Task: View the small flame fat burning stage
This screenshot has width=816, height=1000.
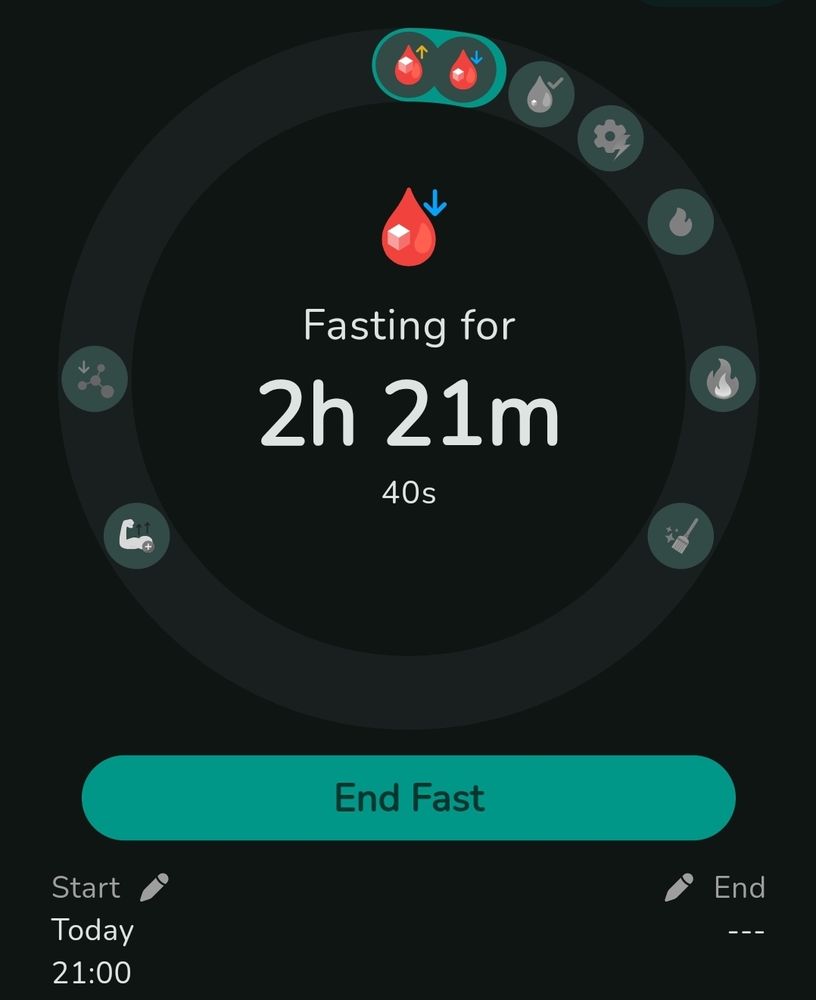Action: (x=680, y=221)
